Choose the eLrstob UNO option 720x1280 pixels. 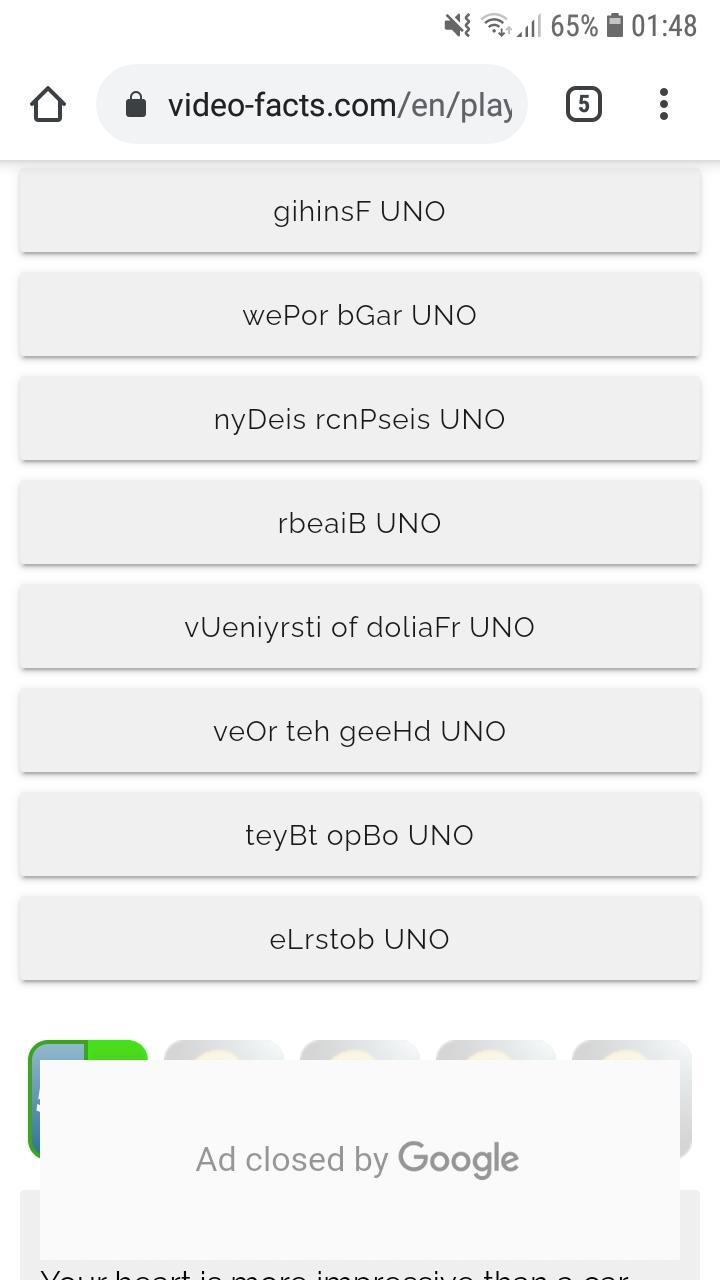(360, 939)
